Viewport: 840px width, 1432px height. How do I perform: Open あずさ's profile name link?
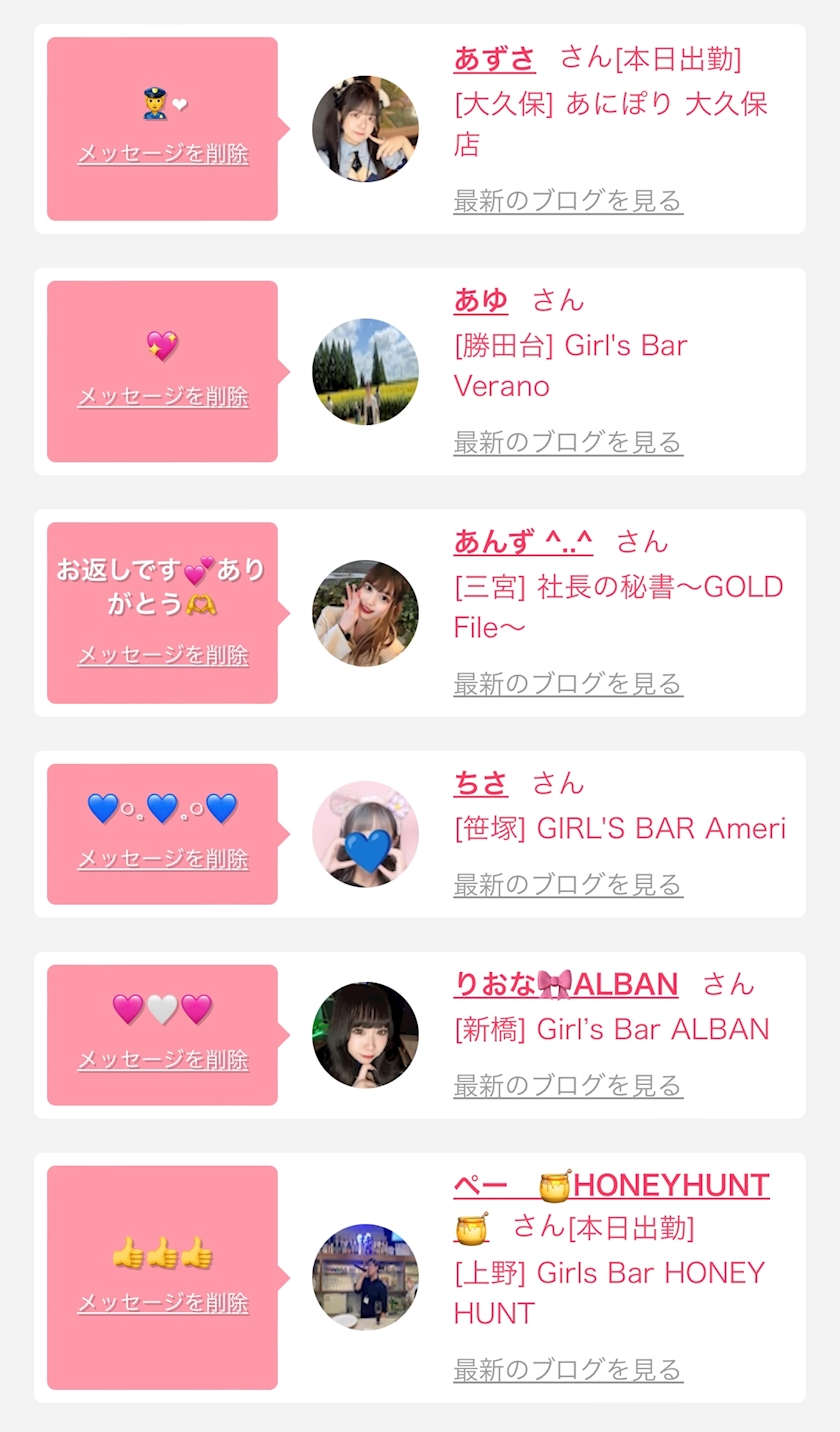click(x=494, y=59)
